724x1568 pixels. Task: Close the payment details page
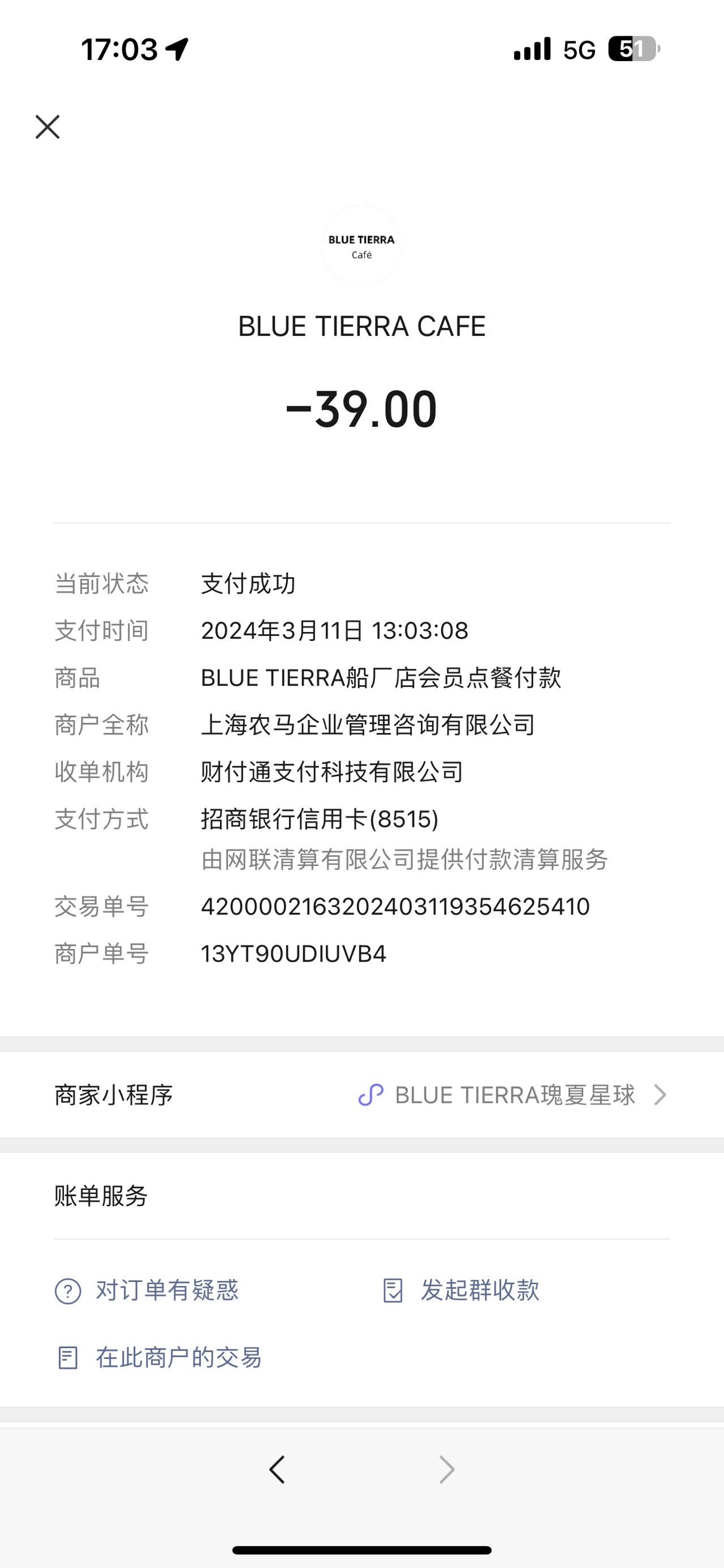click(48, 127)
